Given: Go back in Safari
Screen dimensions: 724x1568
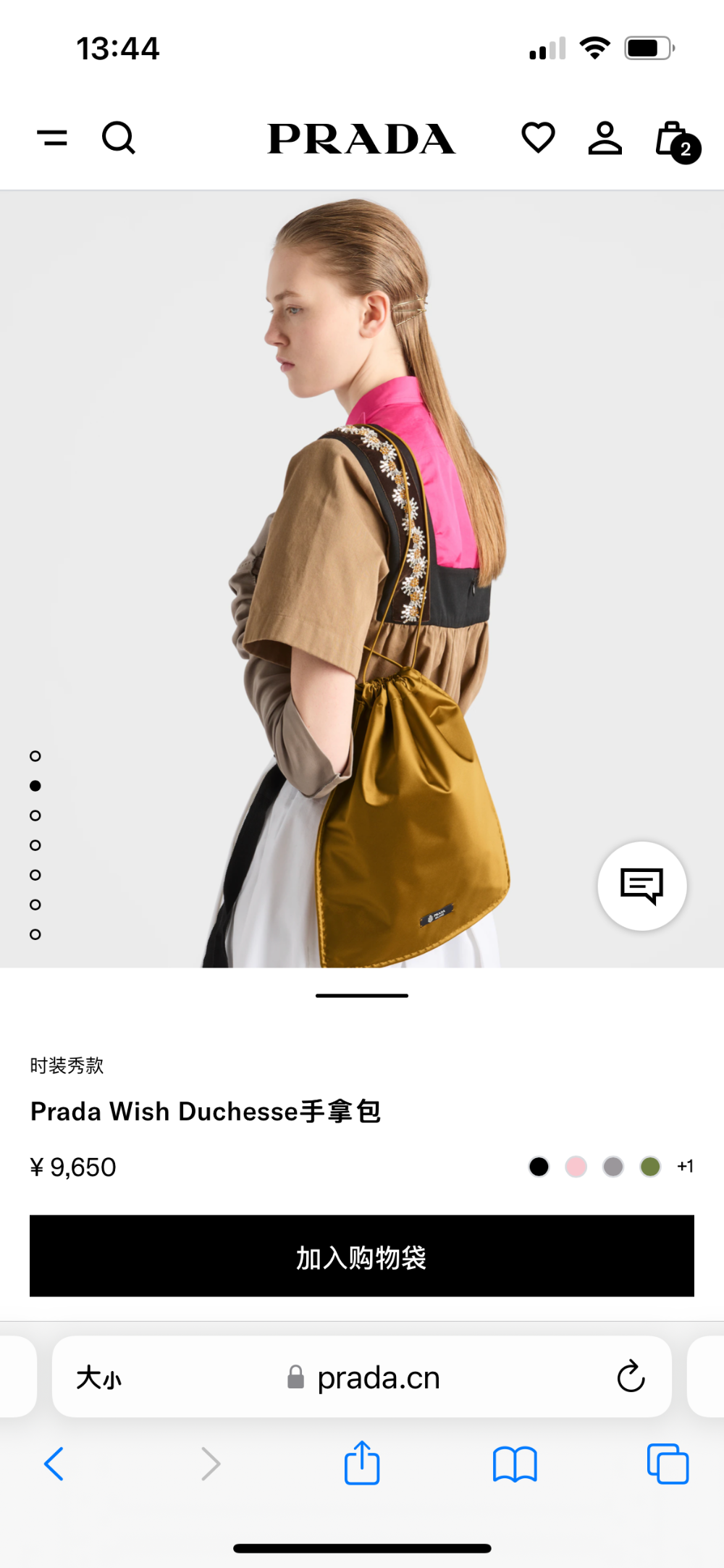Looking at the screenshot, I should click(54, 1464).
